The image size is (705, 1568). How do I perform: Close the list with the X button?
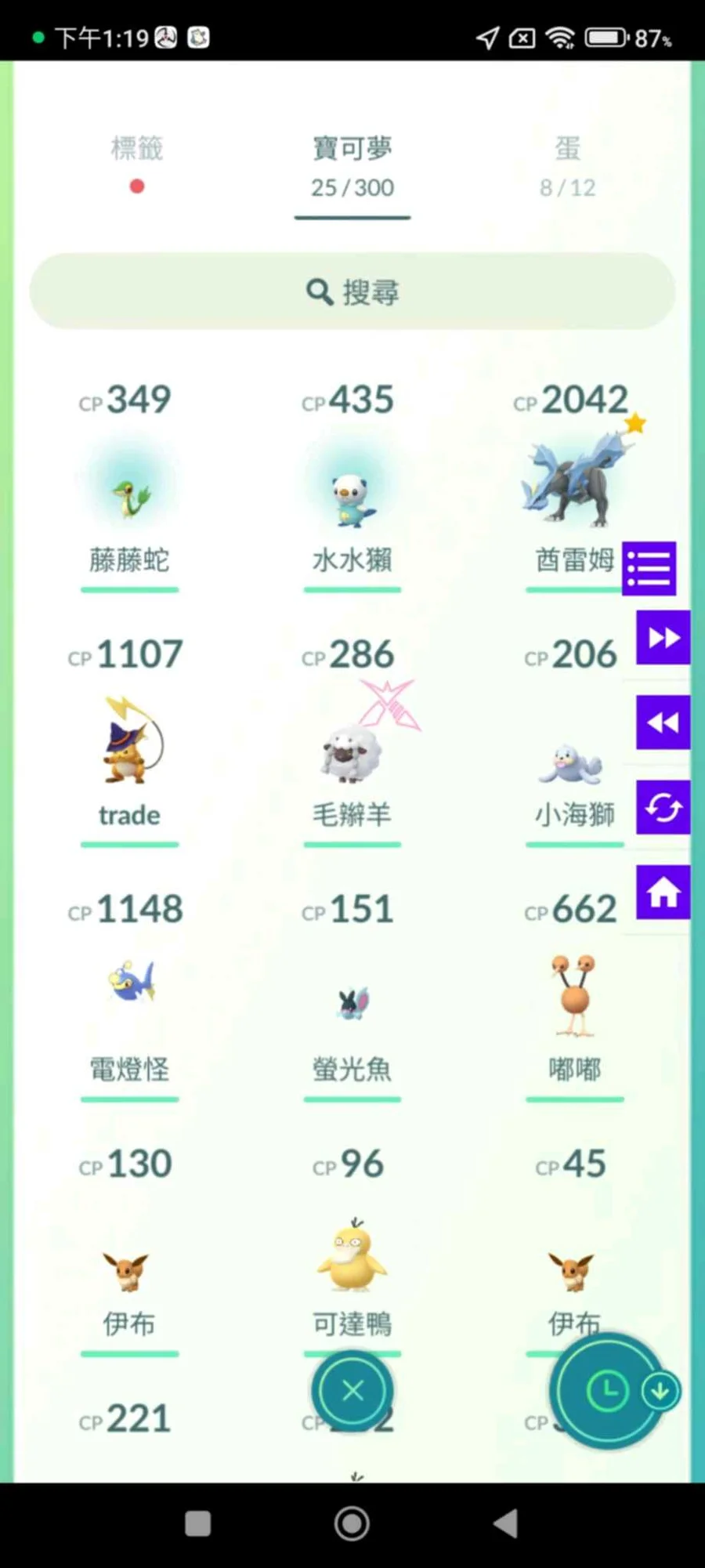click(x=352, y=1391)
